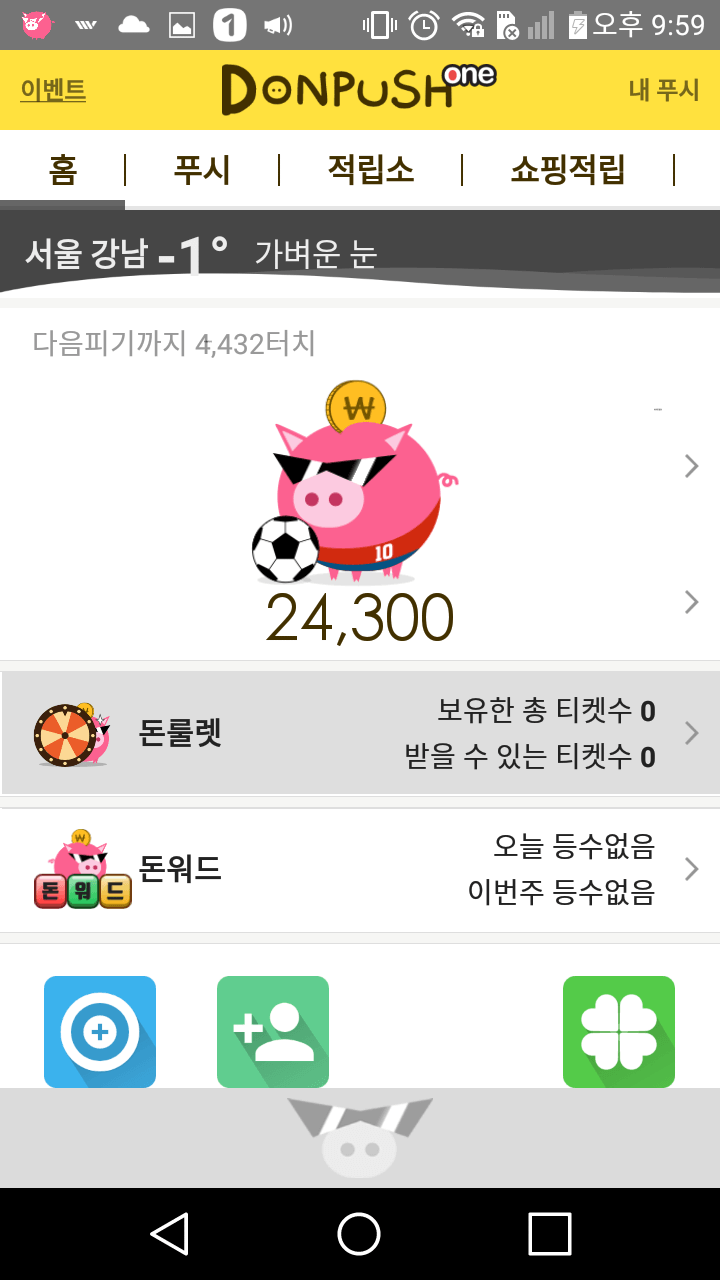The width and height of the screenshot is (720, 1280).
Task: Tap the blue plus circle icon
Action: [100, 1030]
